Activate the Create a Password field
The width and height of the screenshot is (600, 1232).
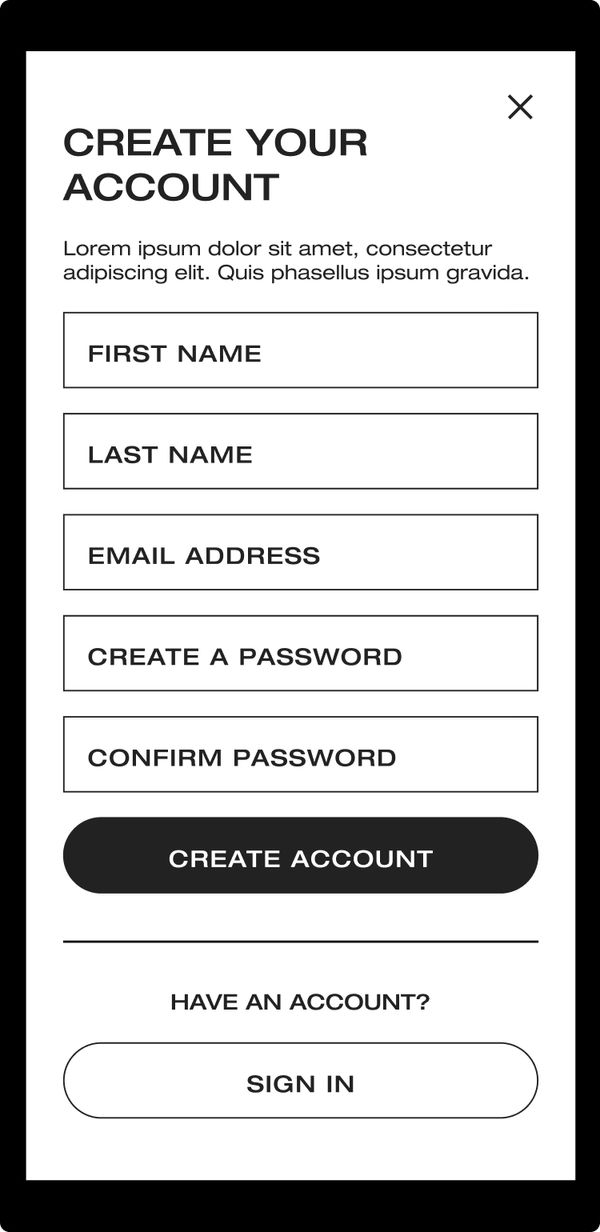click(300, 653)
